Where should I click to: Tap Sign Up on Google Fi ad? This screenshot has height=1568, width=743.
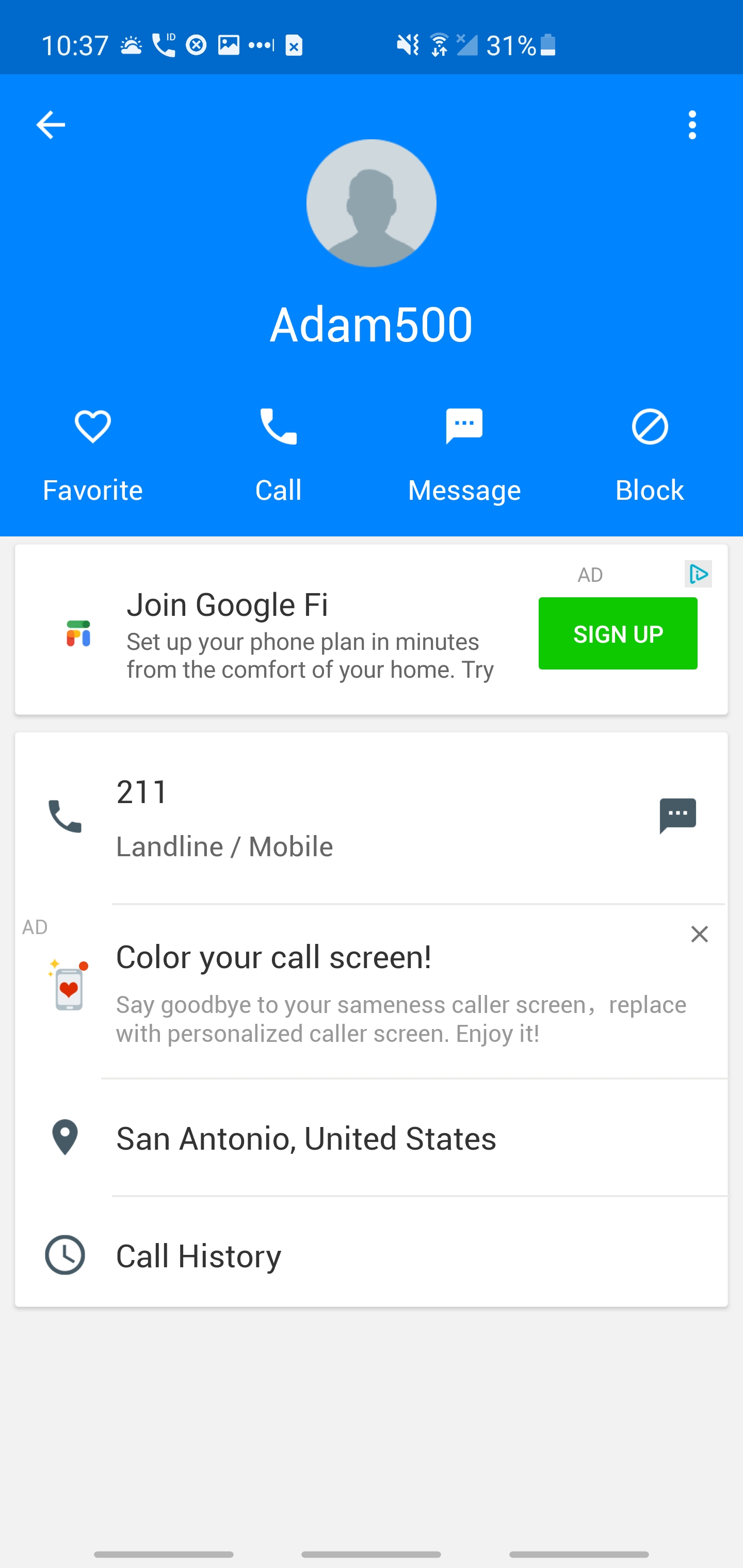618,634
